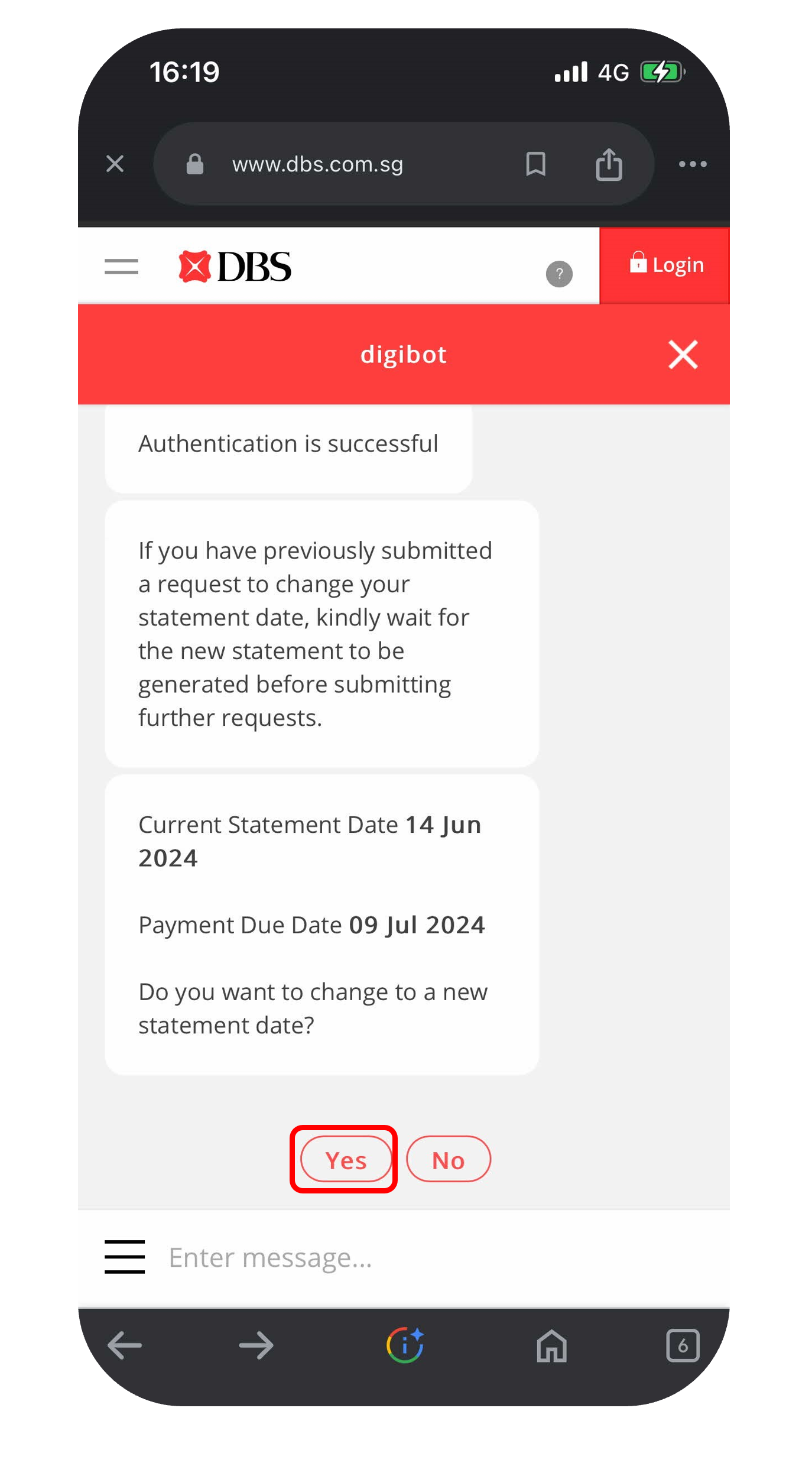
Task: Open the digibot menu beside message field
Action: coord(125,1257)
